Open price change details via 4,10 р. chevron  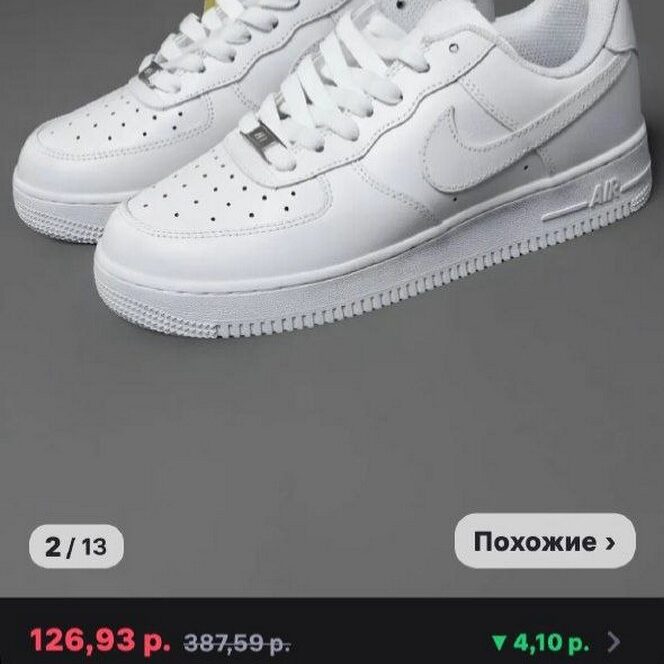click(614, 640)
